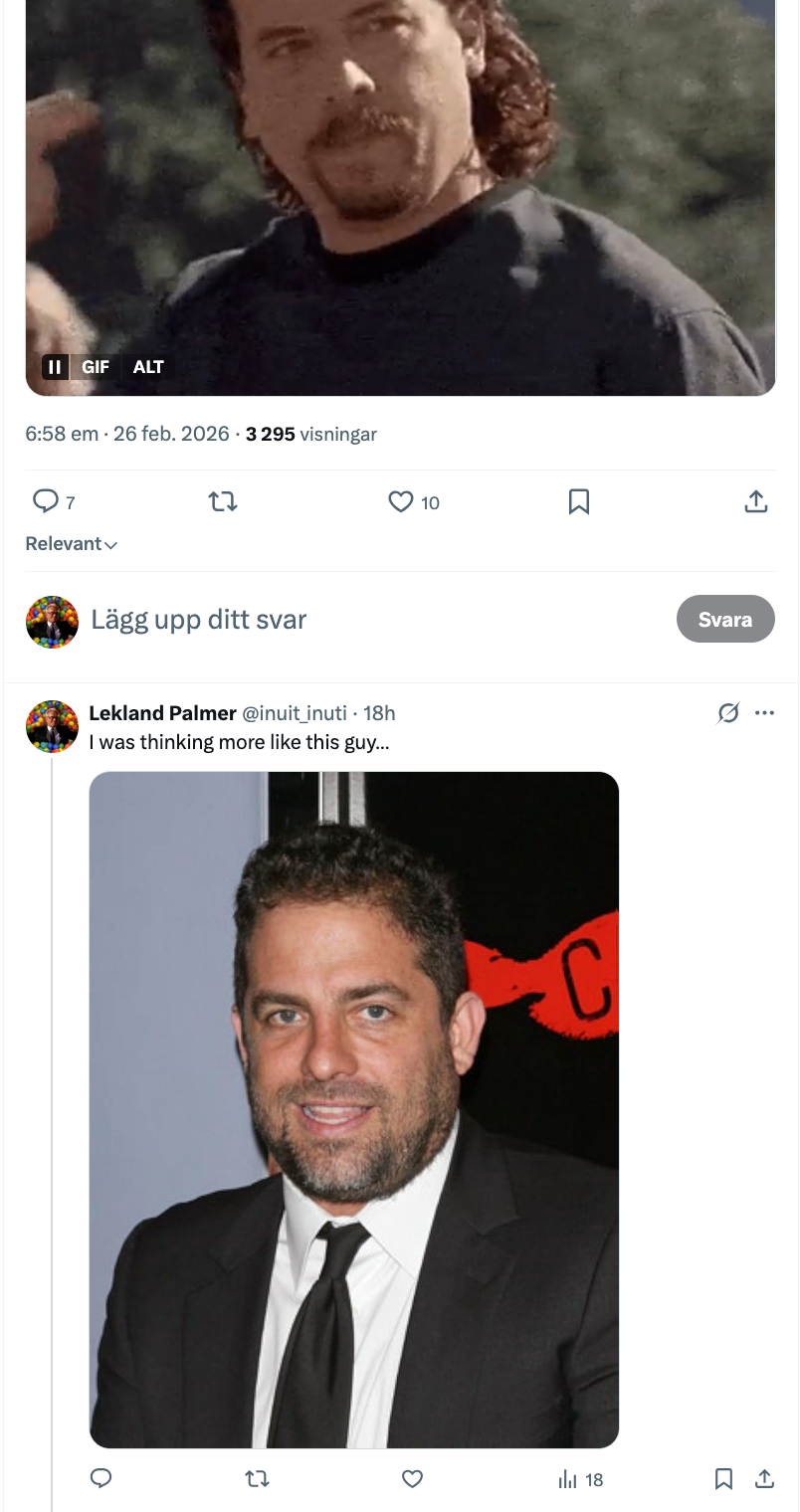This screenshot has height=1512, width=800.
Task: Like Lekland Palmer's reply
Action: 412,1479
